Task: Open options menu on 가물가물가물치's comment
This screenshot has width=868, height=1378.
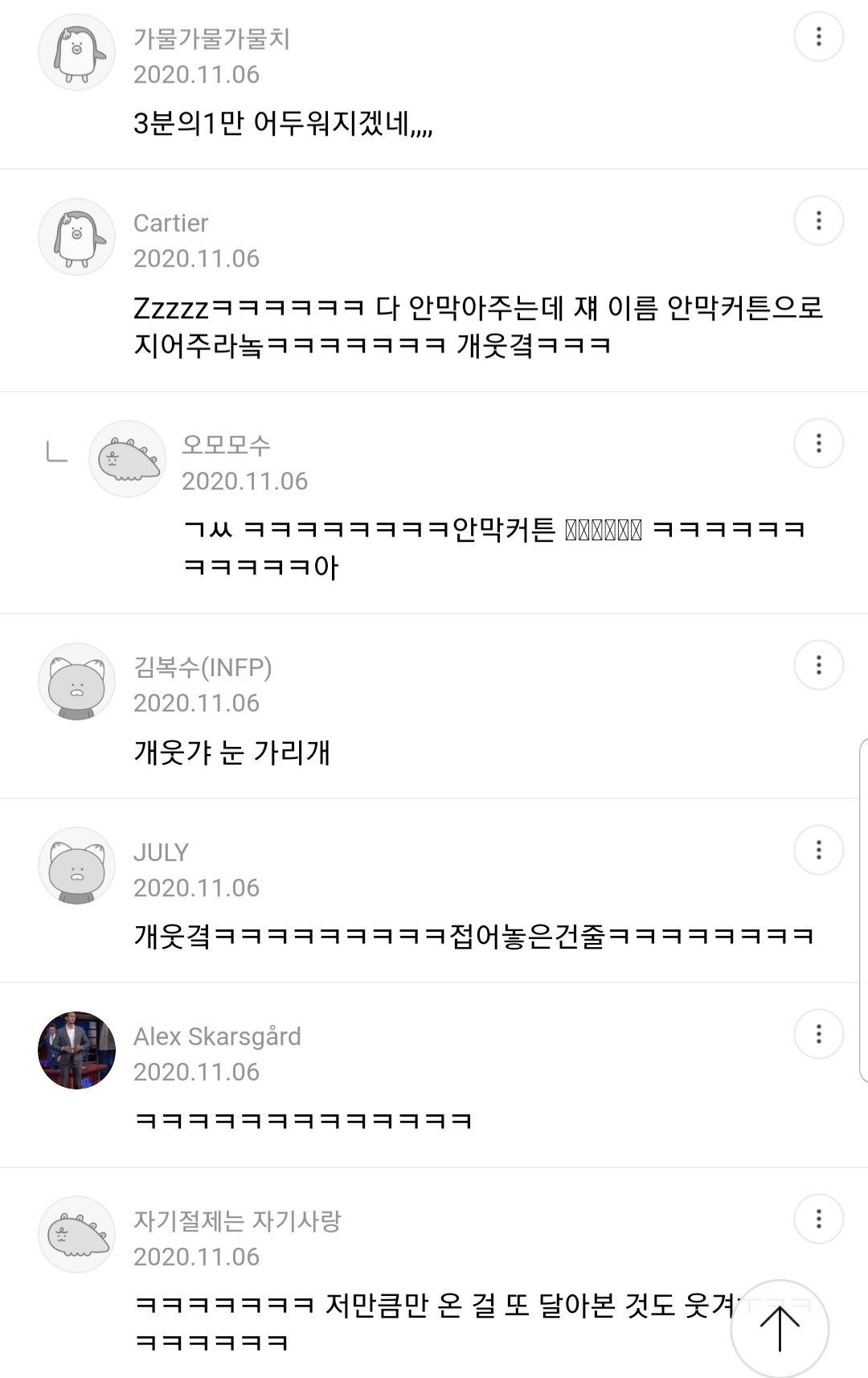Action: coord(818,36)
